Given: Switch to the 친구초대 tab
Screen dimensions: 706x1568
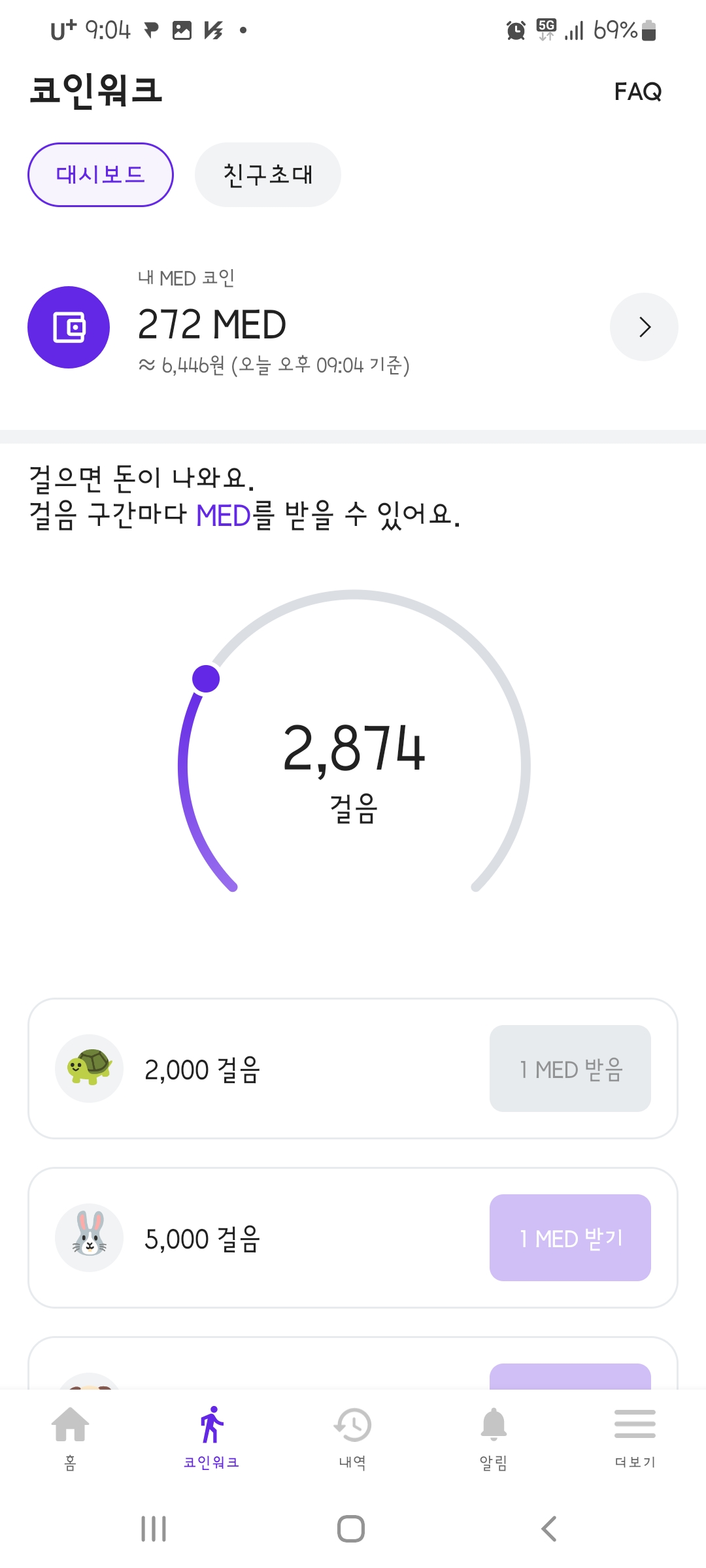Looking at the screenshot, I should (x=268, y=174).
